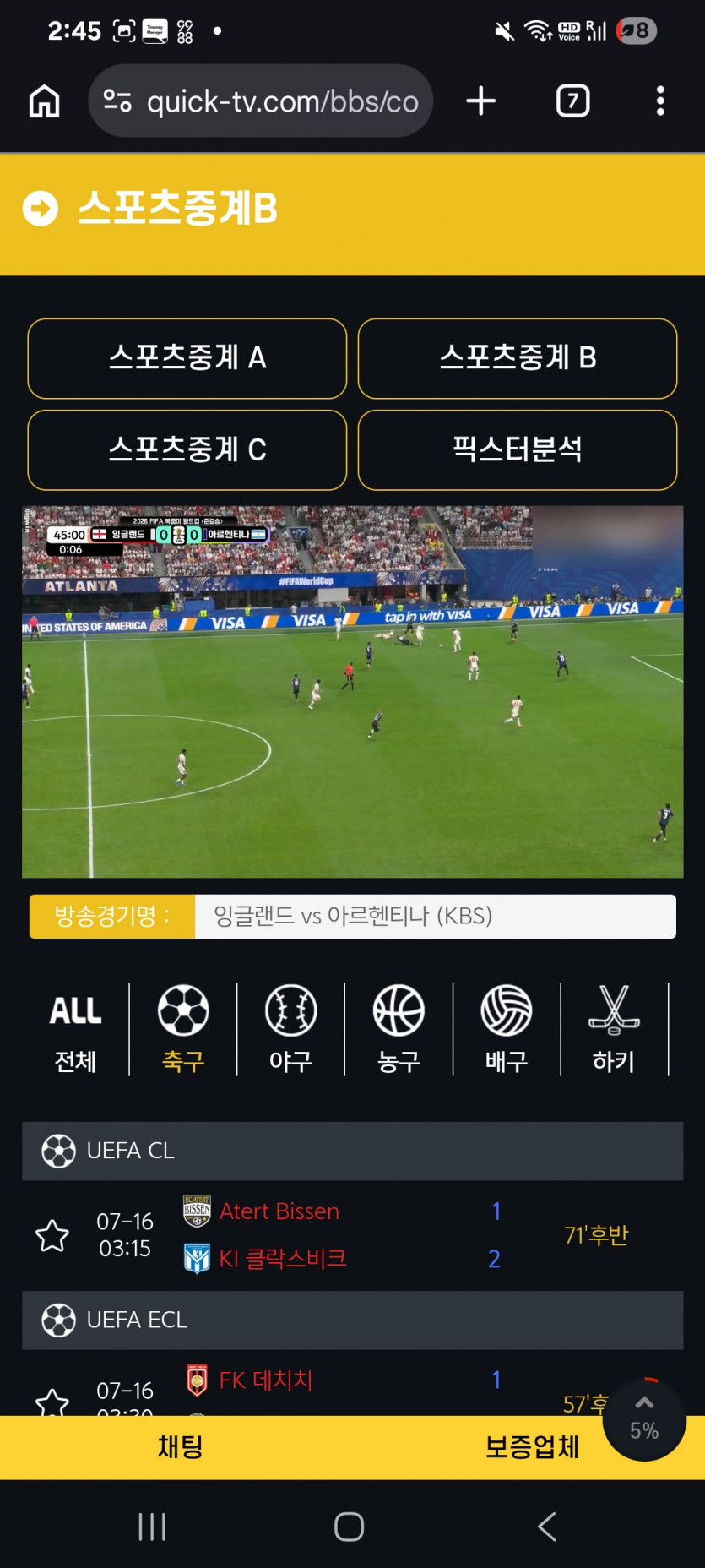The width and height of the screenshot is (705, 1568).
Task: Filter by 하키 hockey
Action: [x=614, y=1029]
